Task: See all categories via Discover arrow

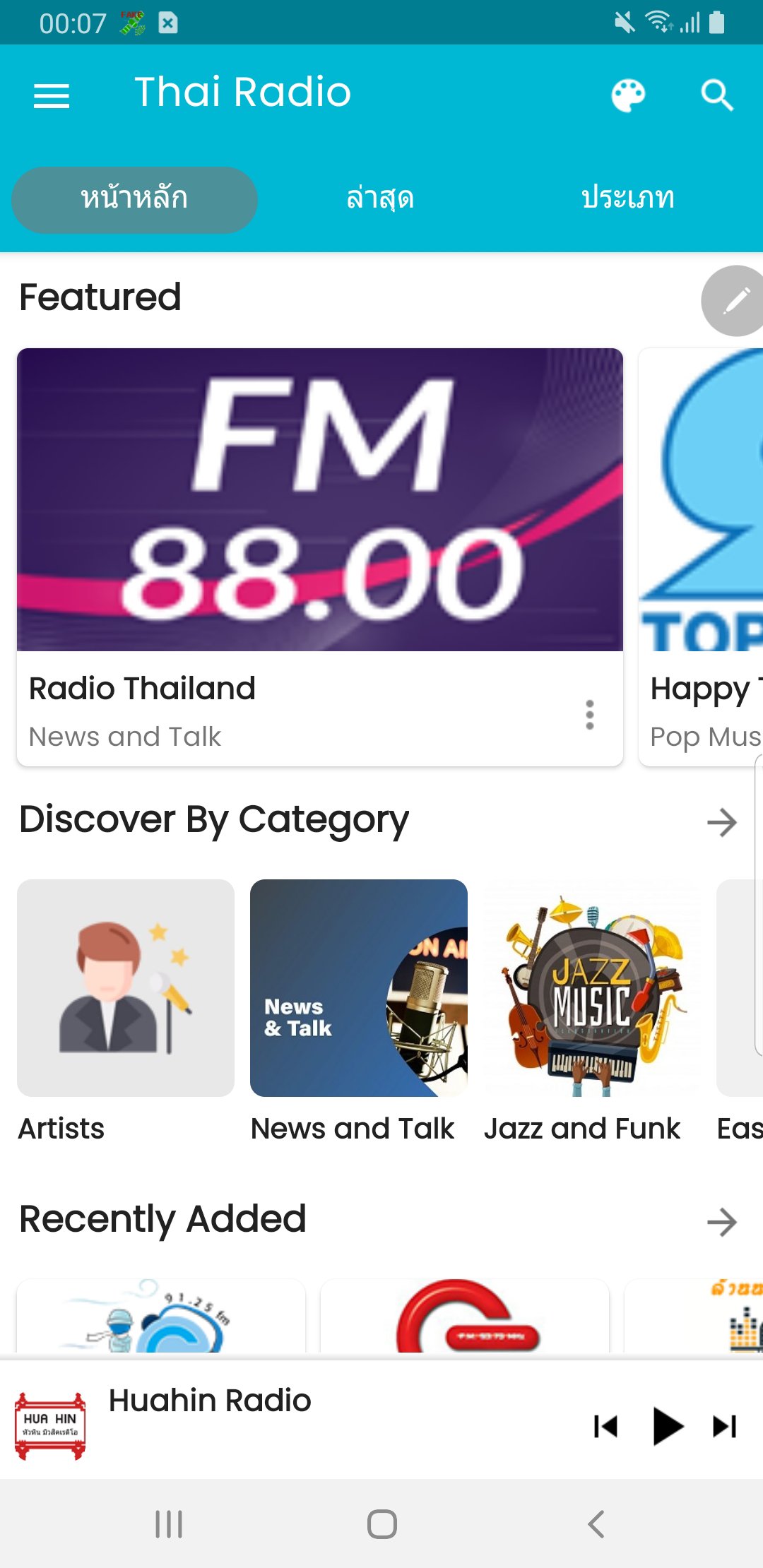Action: click(721, 822)
